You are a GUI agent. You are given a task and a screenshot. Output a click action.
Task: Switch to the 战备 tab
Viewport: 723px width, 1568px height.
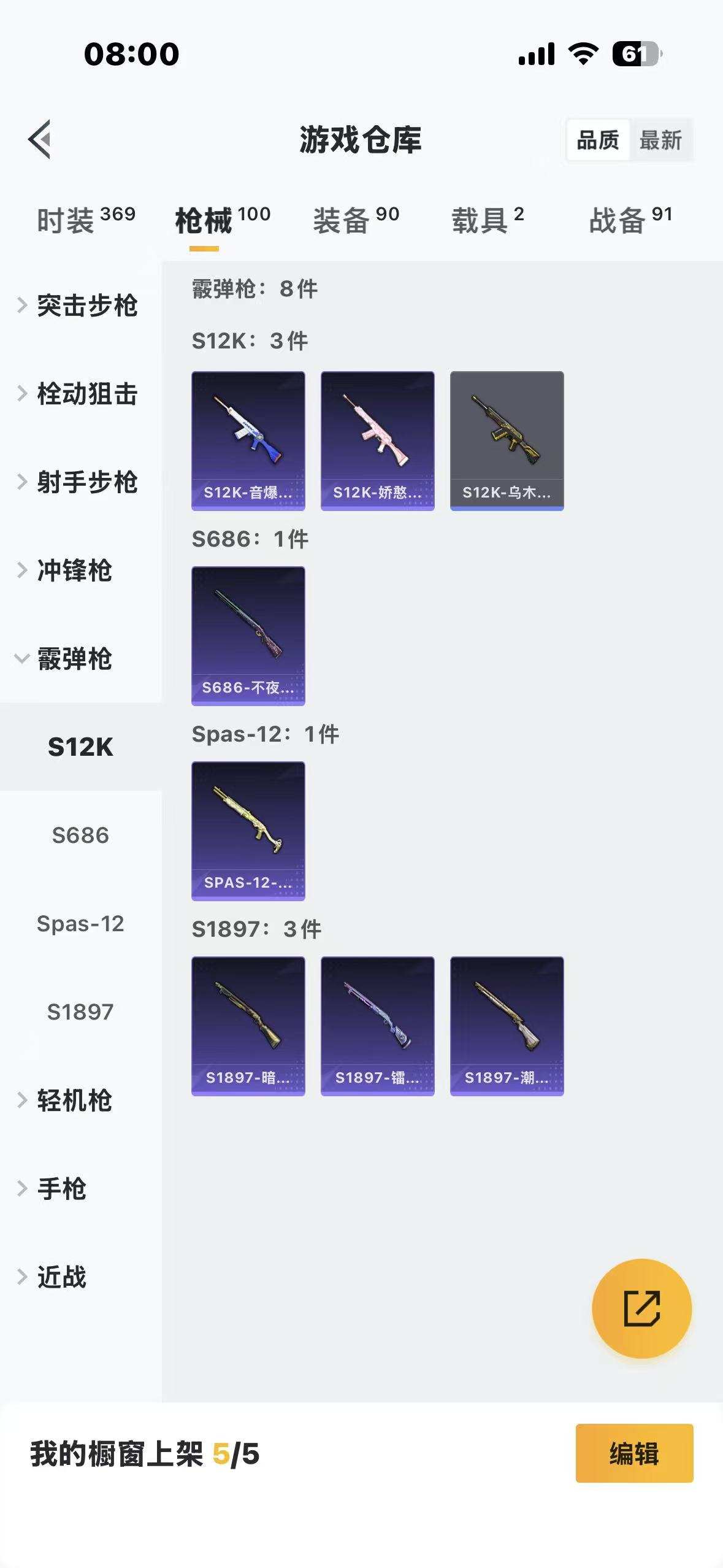630,220
